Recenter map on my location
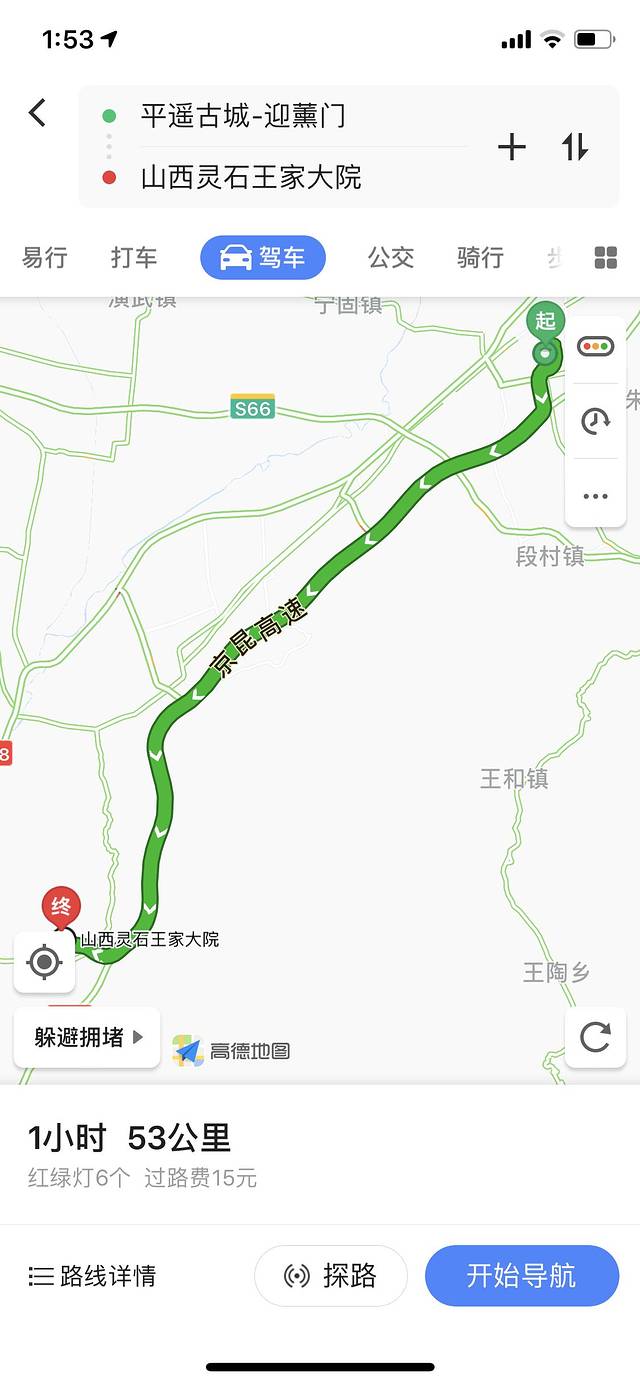 44,963
